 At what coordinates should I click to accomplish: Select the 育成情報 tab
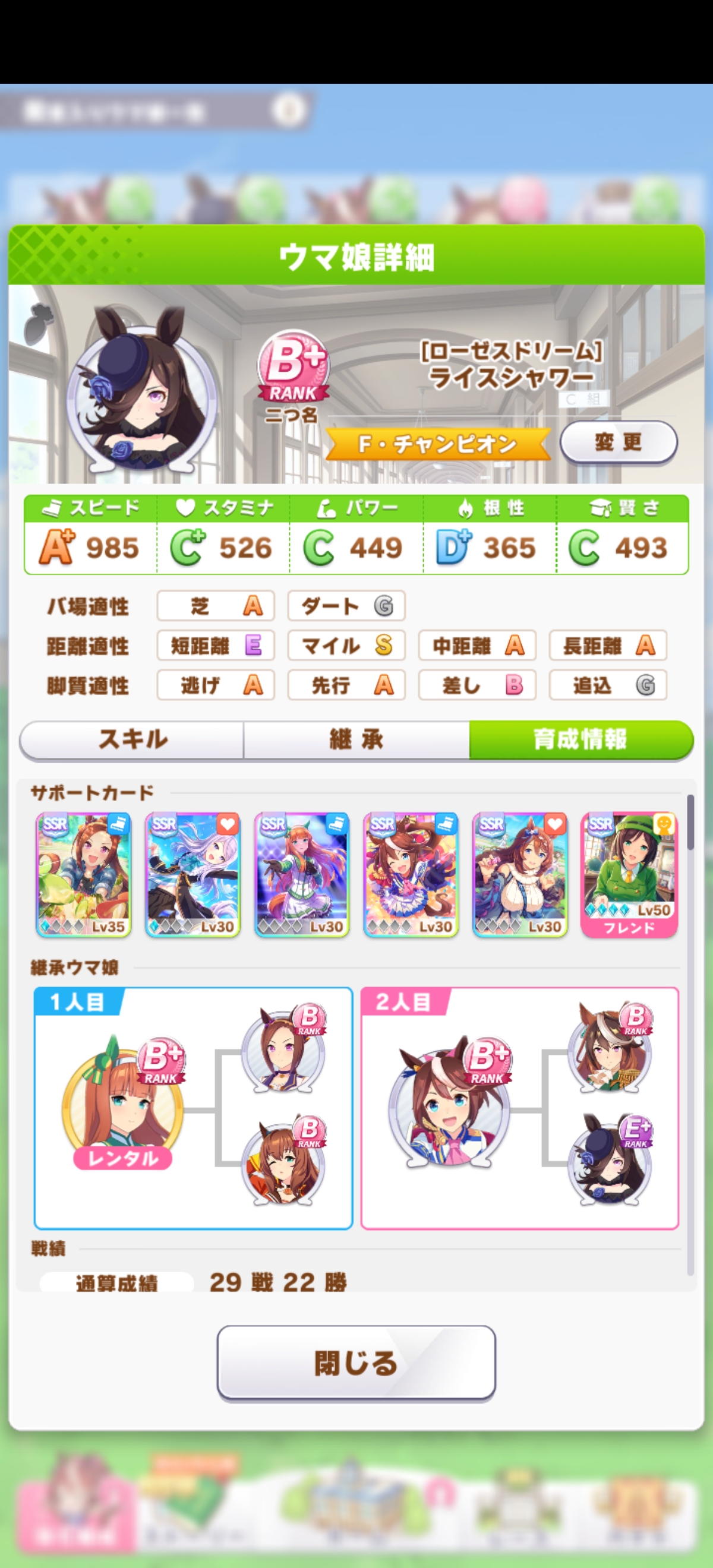click(x=581, y=739)
